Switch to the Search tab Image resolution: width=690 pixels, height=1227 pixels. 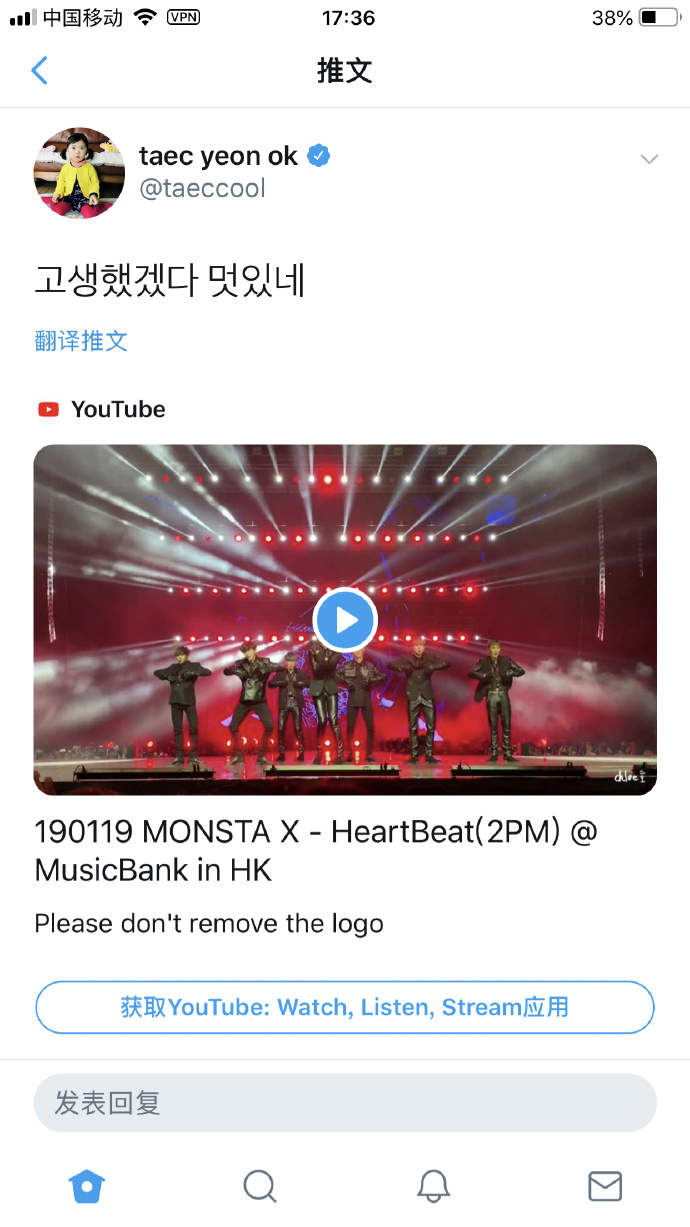click(x=259, y=1187)
